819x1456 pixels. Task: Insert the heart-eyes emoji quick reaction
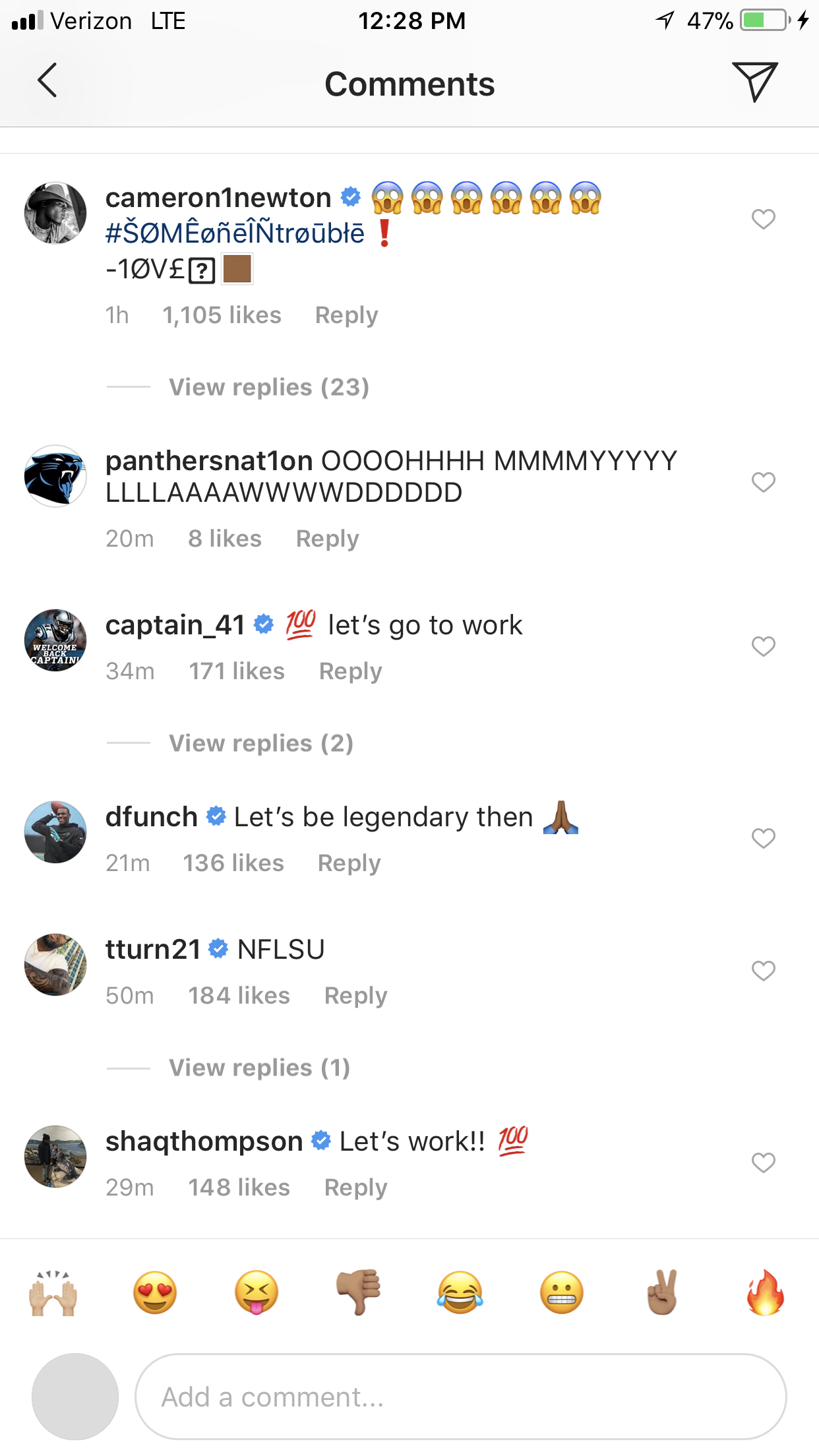pyautogui.click(x=155, y=1292)
